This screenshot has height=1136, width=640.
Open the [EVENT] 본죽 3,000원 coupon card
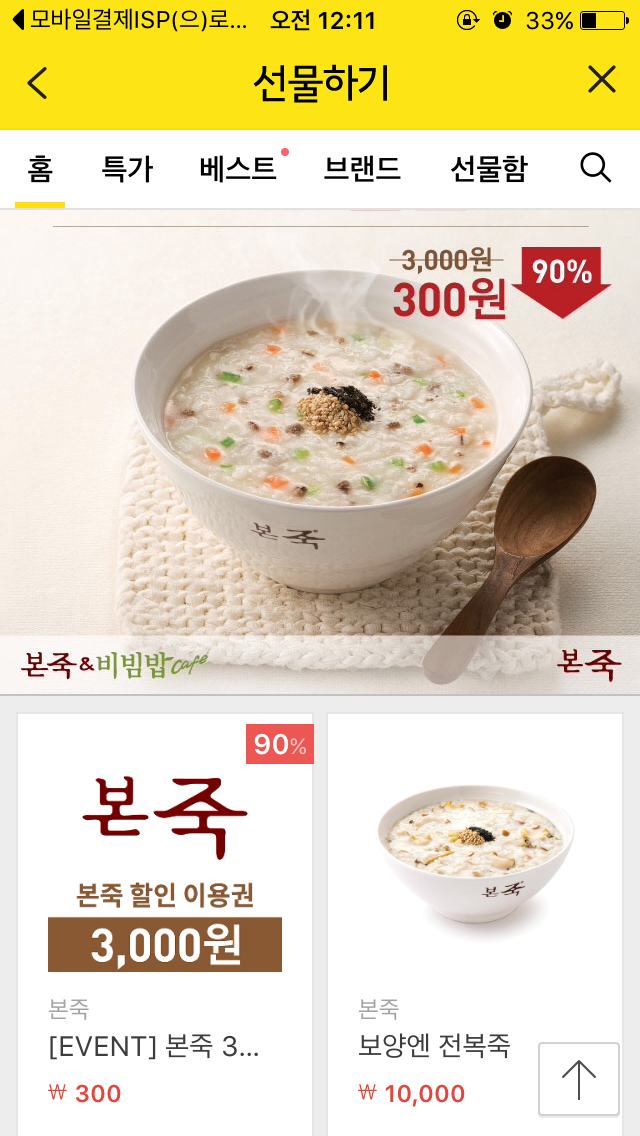point(165,900)
